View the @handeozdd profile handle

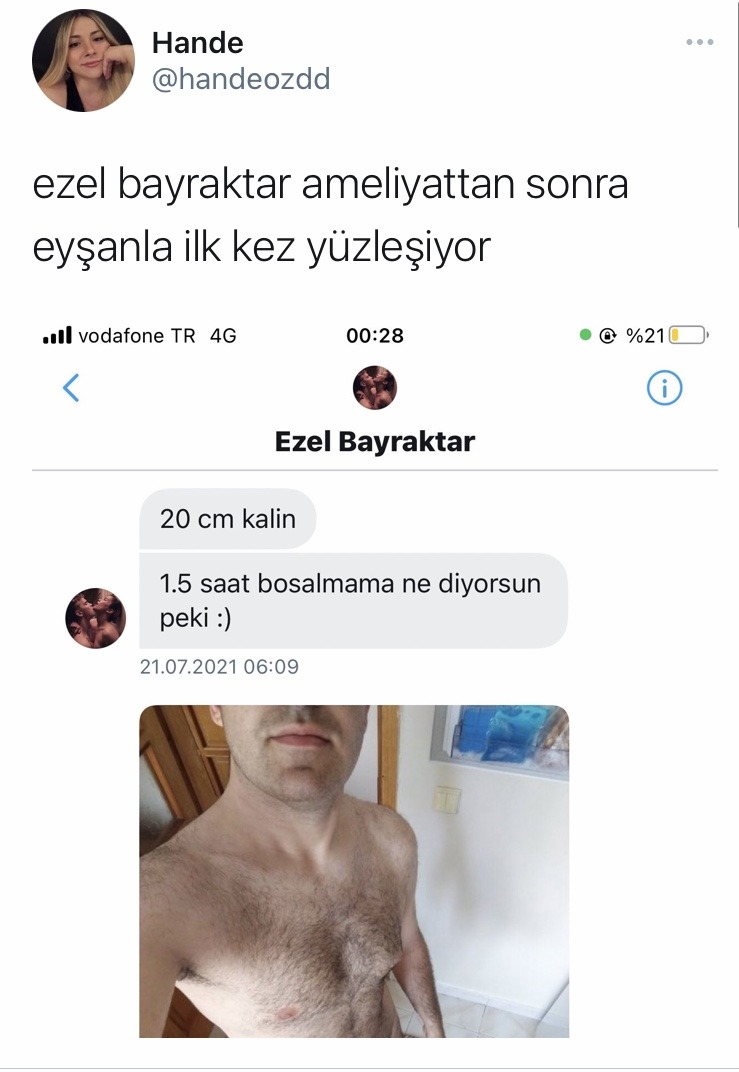click(240, 79)
